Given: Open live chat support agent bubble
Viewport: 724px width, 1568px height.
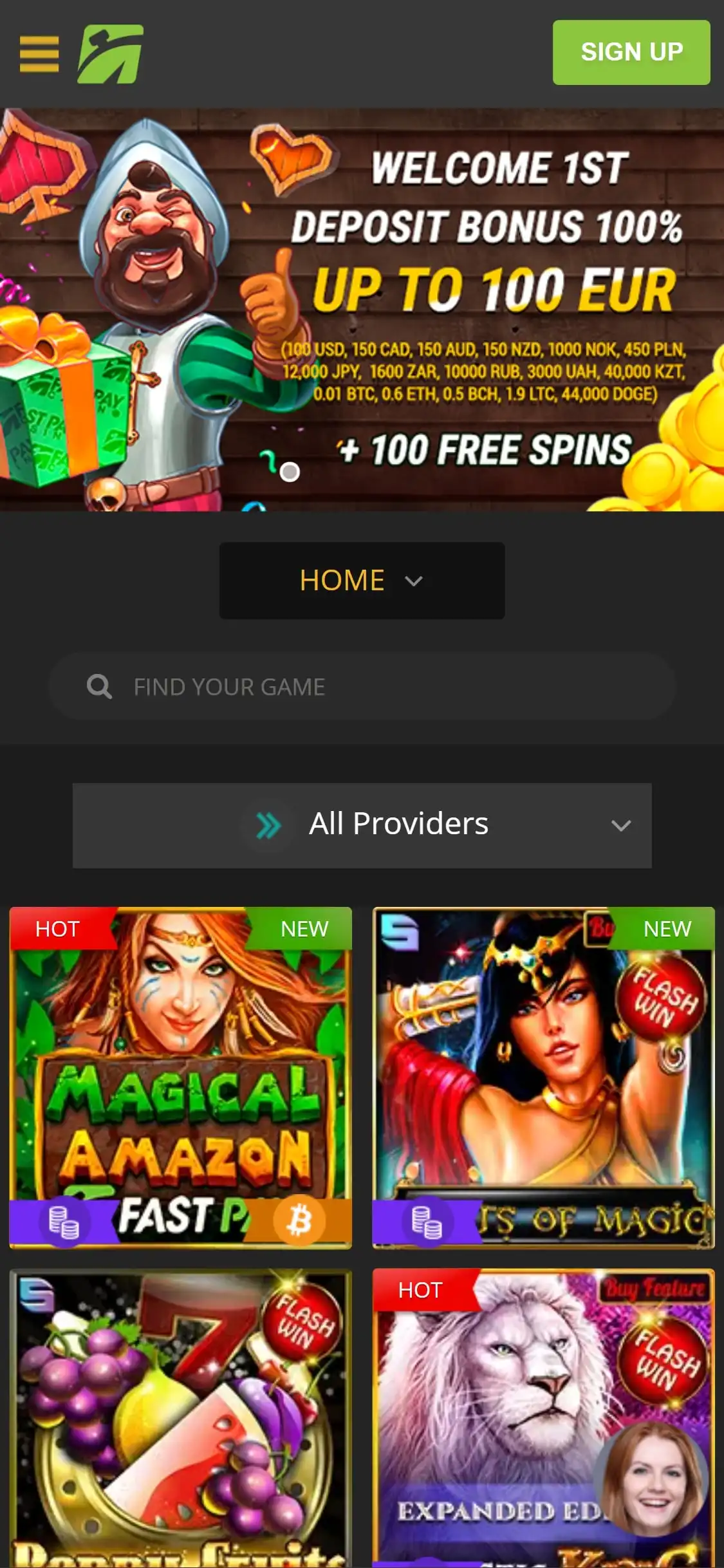Looking at the screenshot, I should coord(651,1479).
